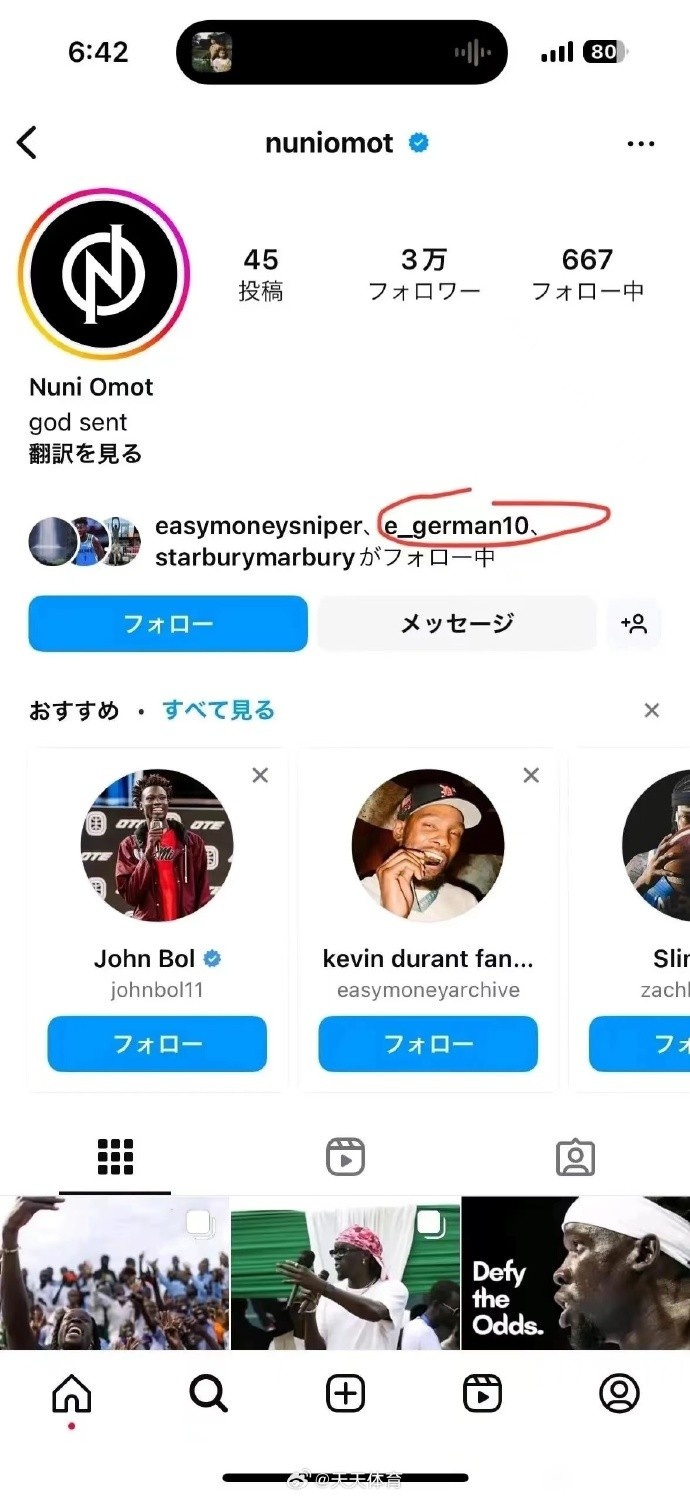Open the メッセージ button
This screenshot has width=690, height=1496.
click(457, 624)
